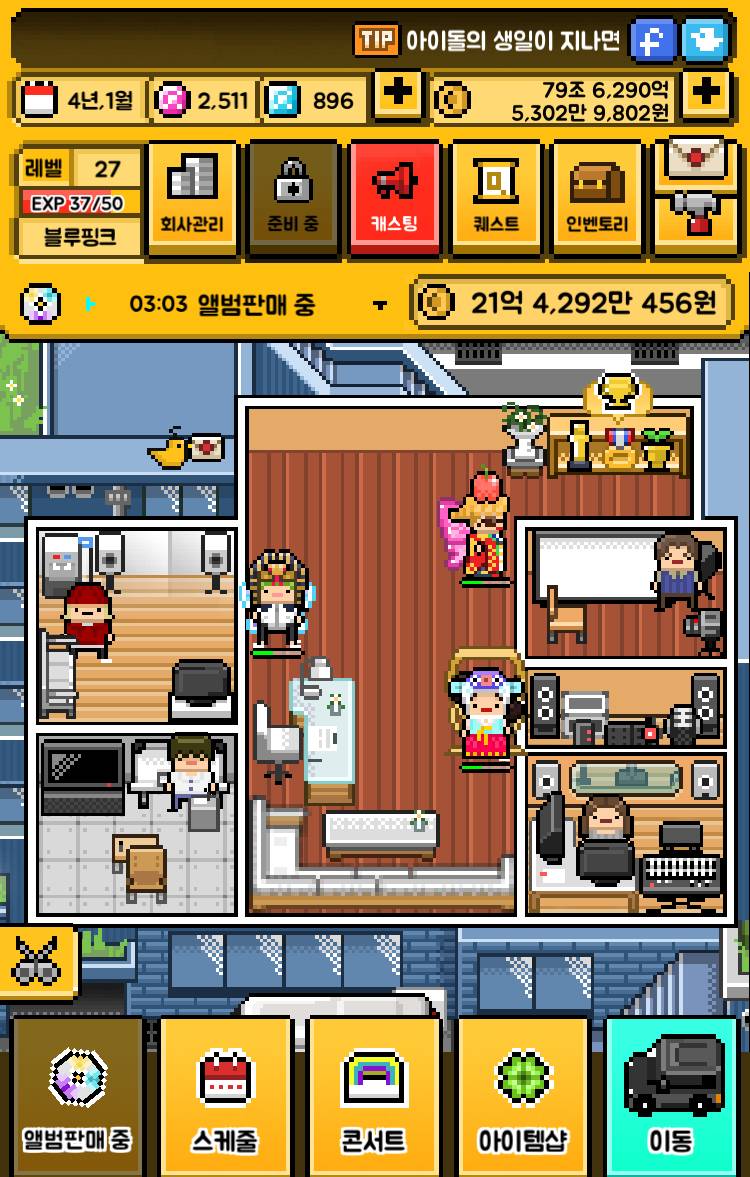Tap the calendar icon showing 4년 1월

point(39,99)
